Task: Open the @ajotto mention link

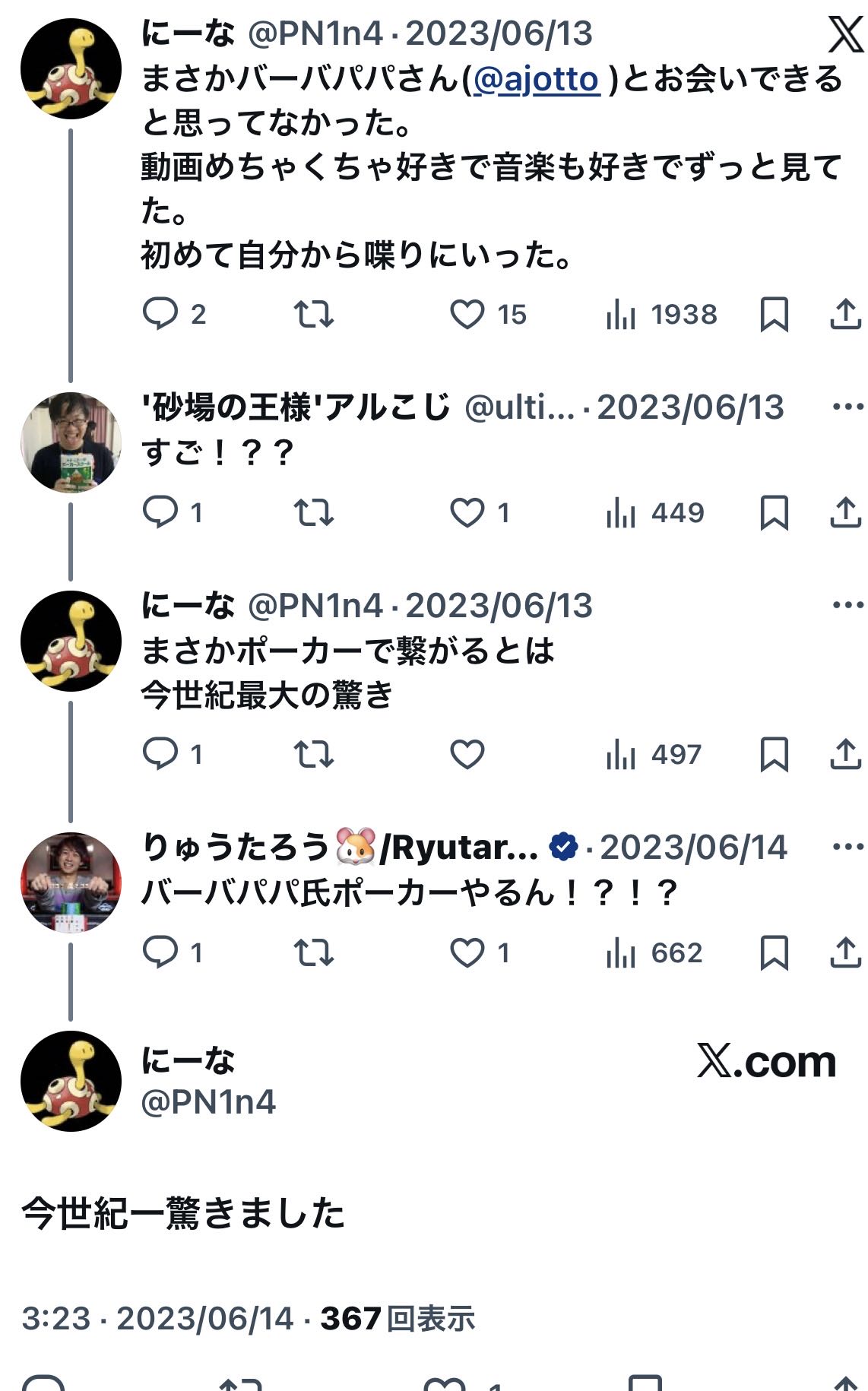Action: coord(537,80)
